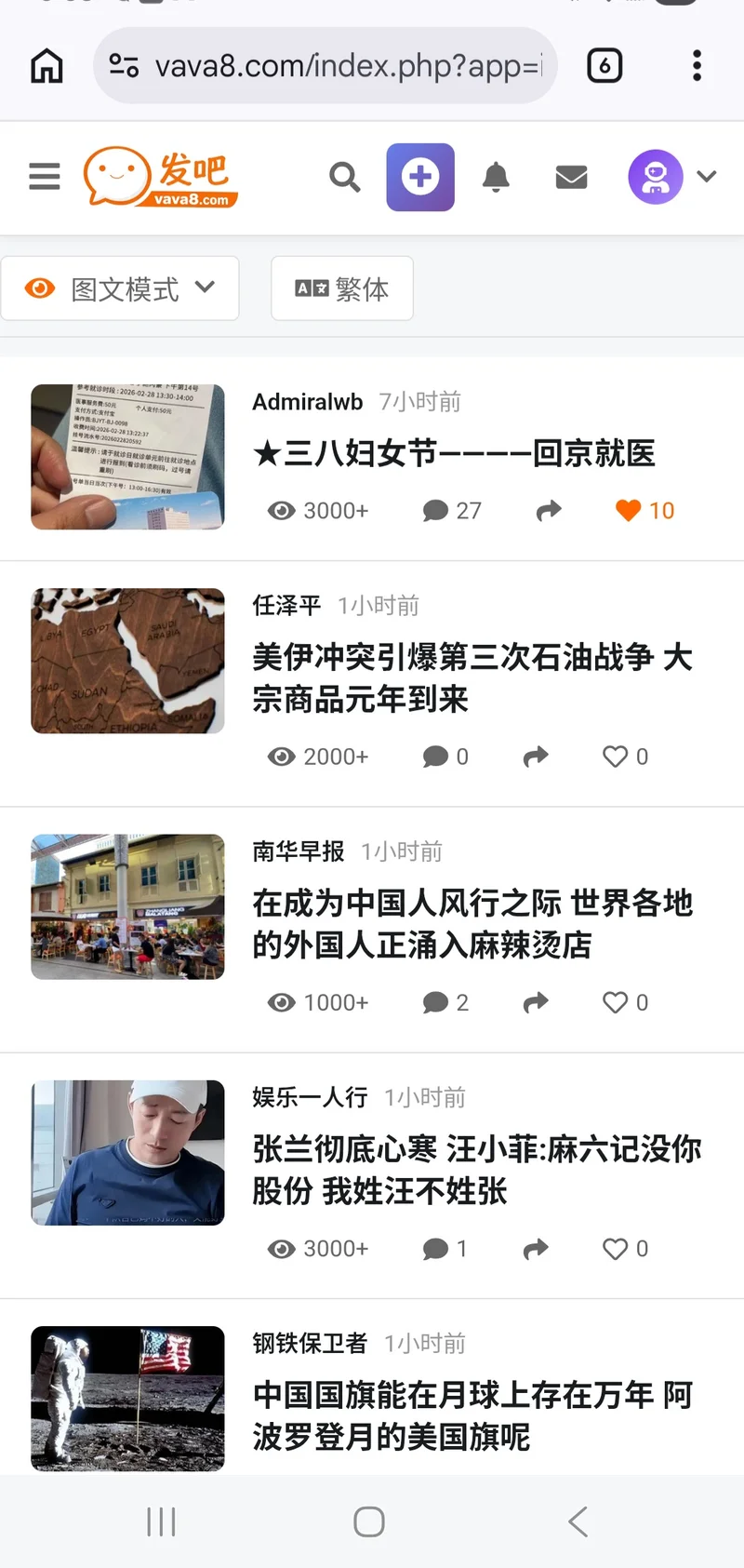Expand the user avatar account menu
Viewport: 744px width, 1568px height.
[x=671, y=177]
